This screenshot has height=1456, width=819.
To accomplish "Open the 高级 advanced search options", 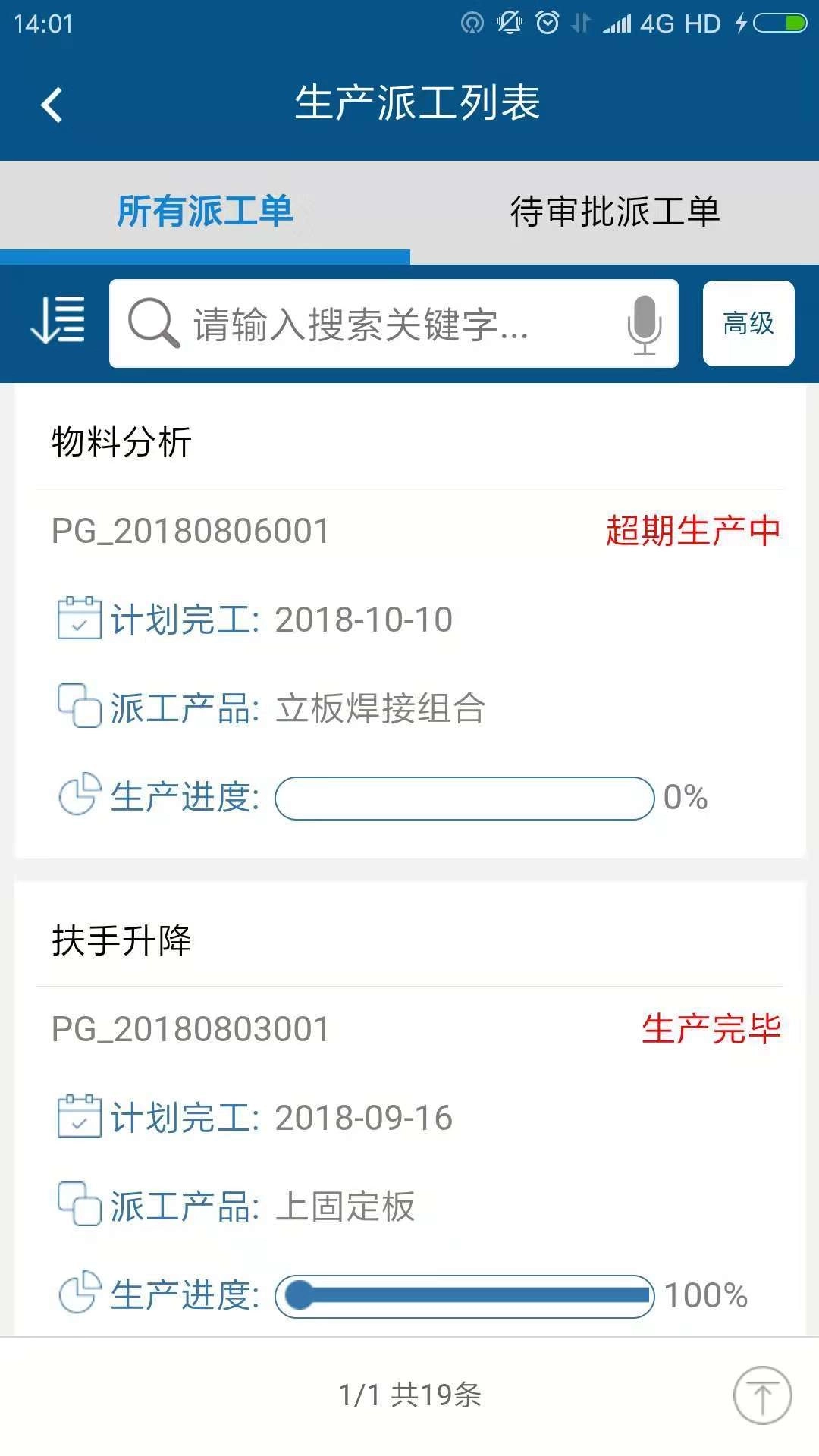I will coord(748,325).
